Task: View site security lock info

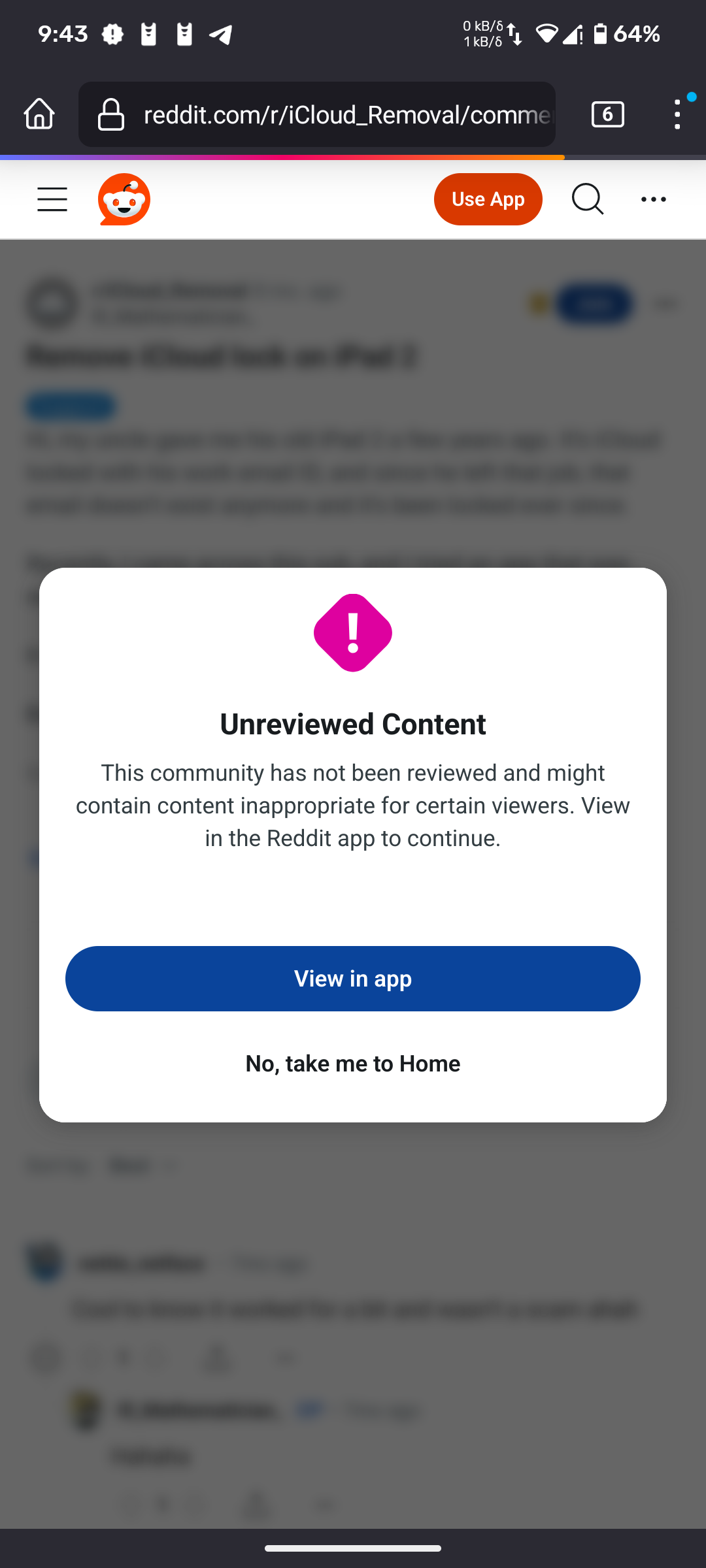Action: pyautogui.click(x=111, y=114)
